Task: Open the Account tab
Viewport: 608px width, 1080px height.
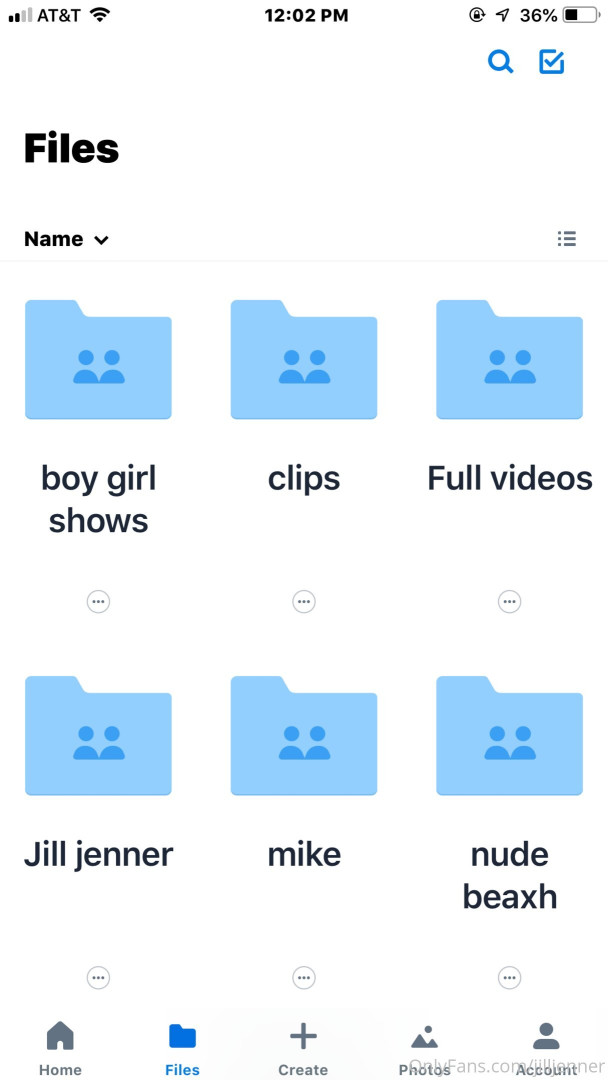Action: point(546,1047)
